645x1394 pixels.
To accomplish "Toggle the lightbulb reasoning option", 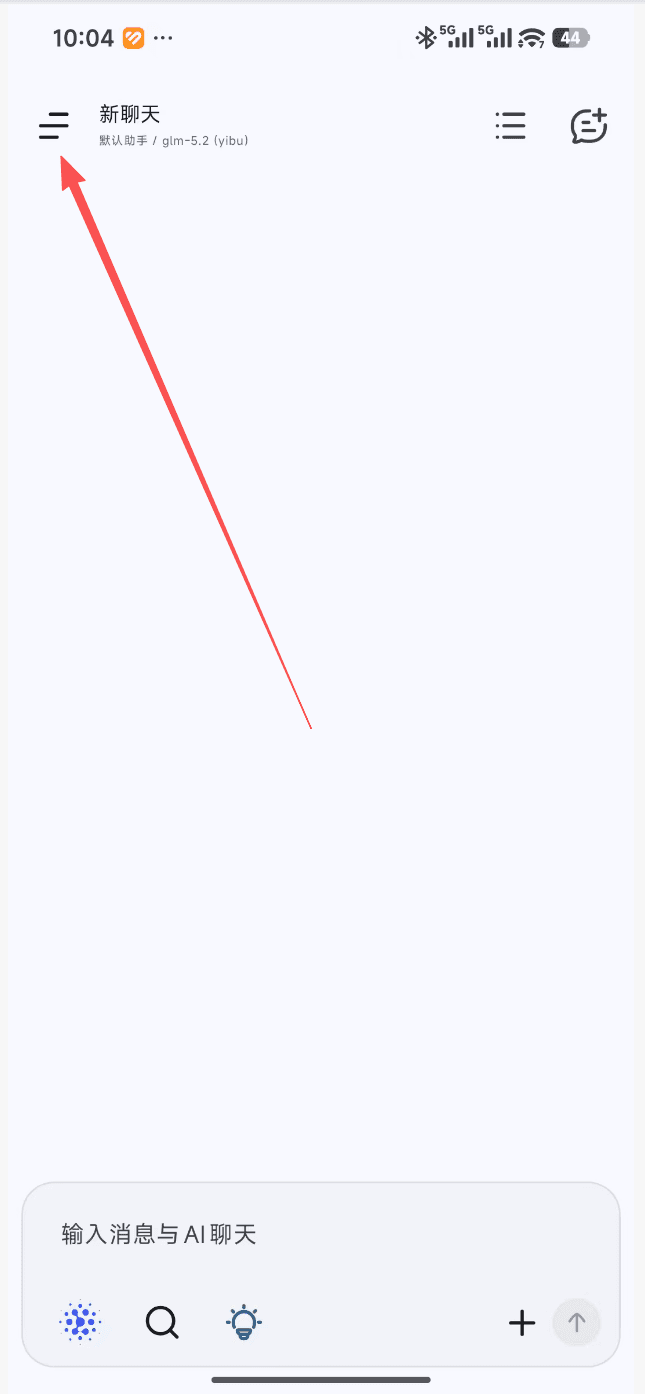I will point(244,1322).
